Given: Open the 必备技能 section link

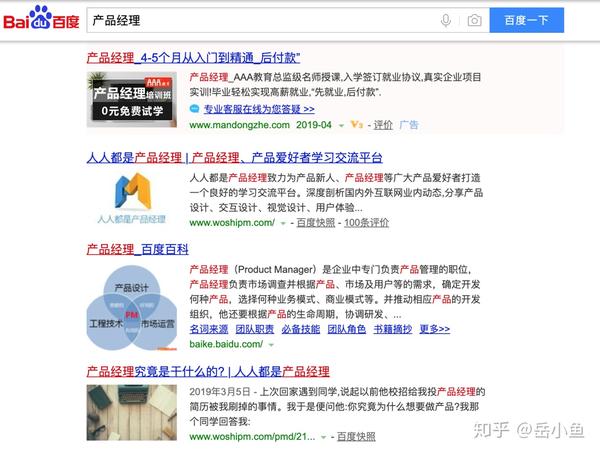Looking at the screenshot, I should [301, 328].
